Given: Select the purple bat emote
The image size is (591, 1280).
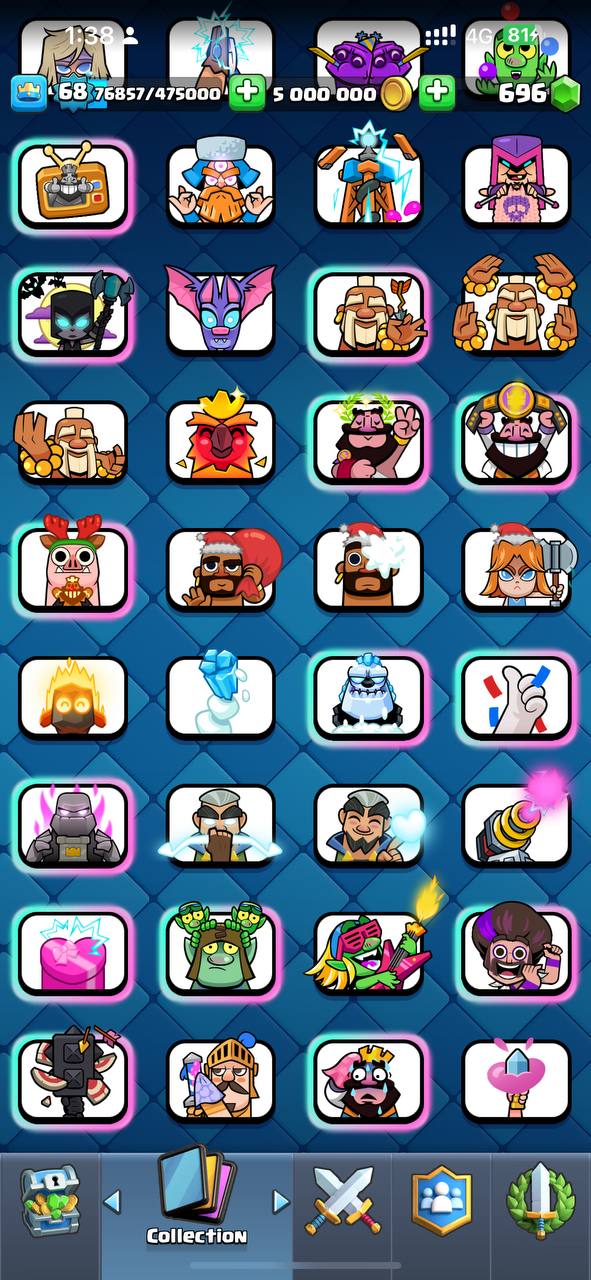Looking at the screenshot, I should [220, 309].
